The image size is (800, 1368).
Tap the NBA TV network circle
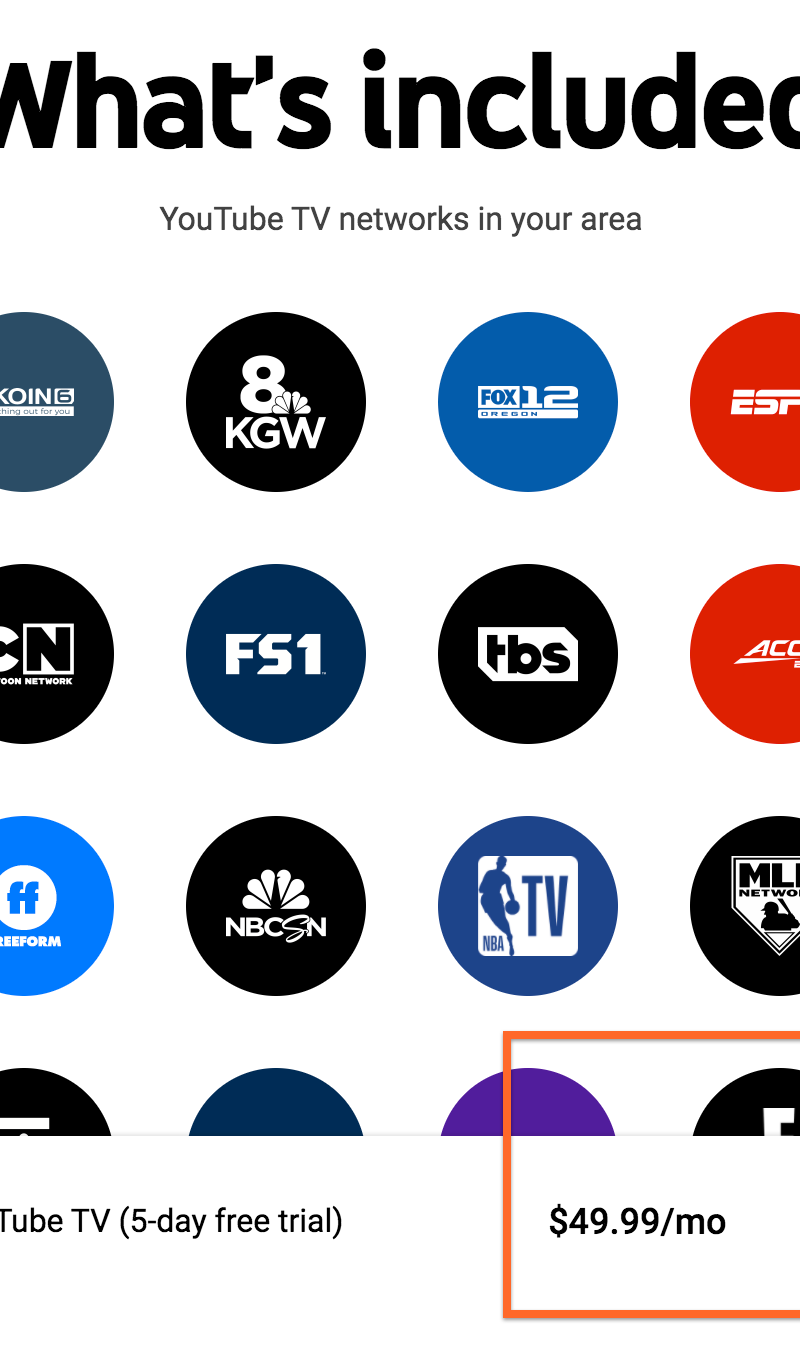[x=528, y=906]
